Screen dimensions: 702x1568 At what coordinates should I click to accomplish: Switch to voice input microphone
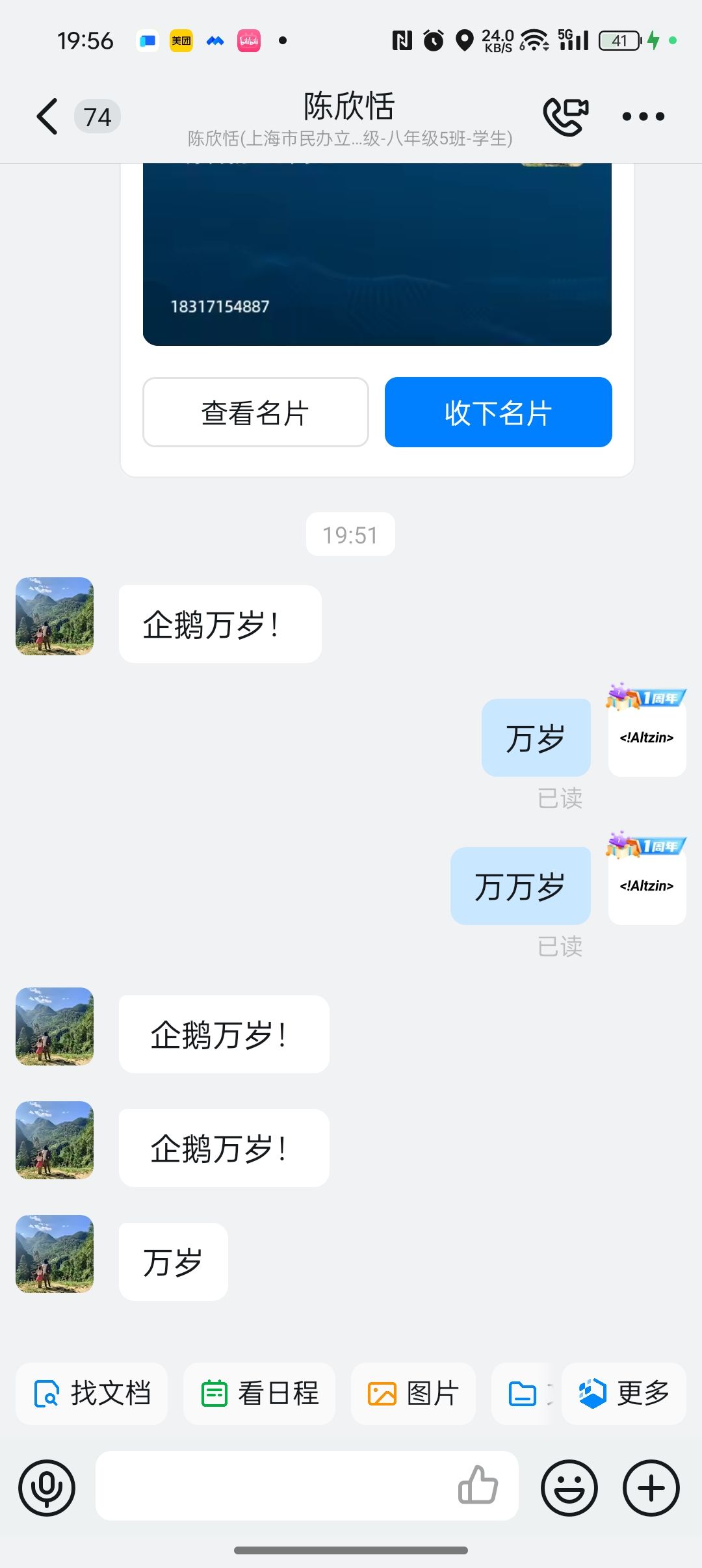tap(47, 1488)
